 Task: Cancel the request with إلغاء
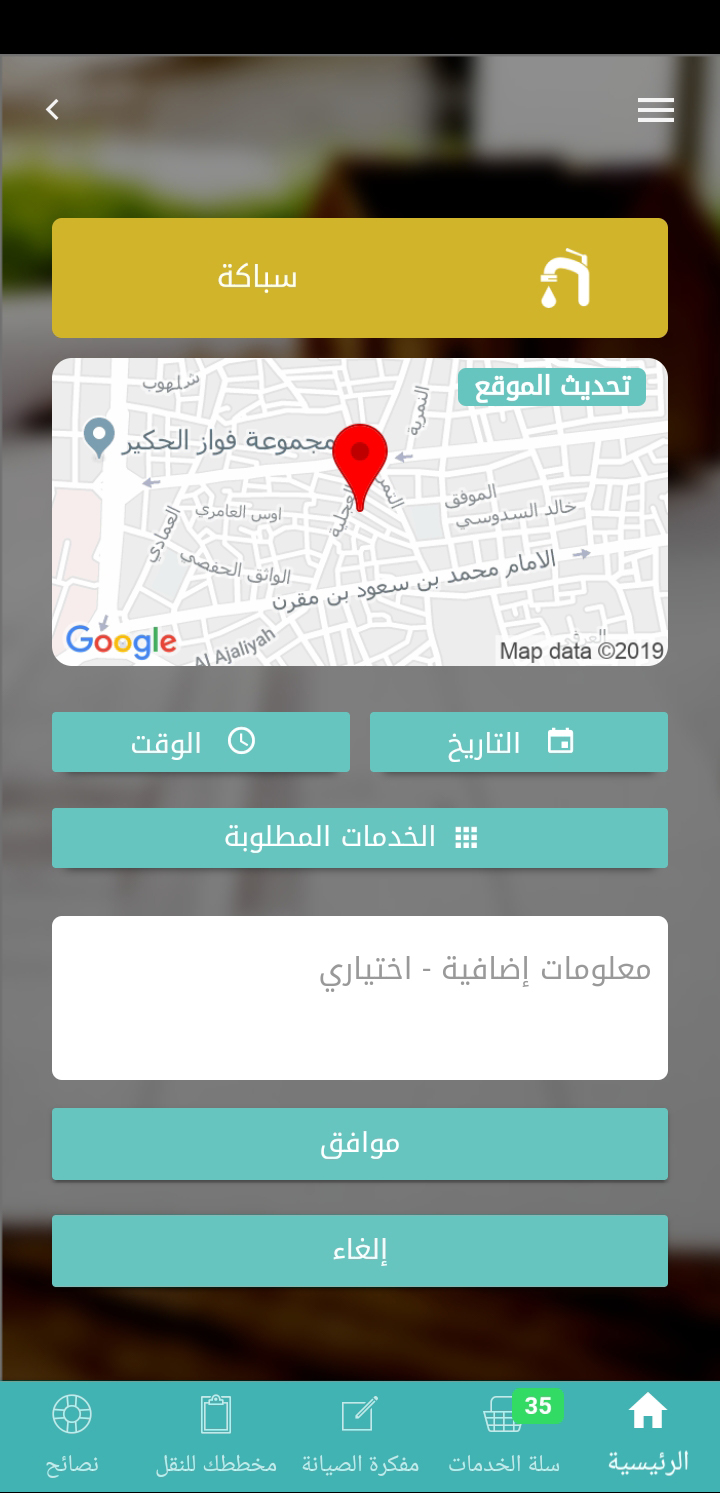[360, 1250]
